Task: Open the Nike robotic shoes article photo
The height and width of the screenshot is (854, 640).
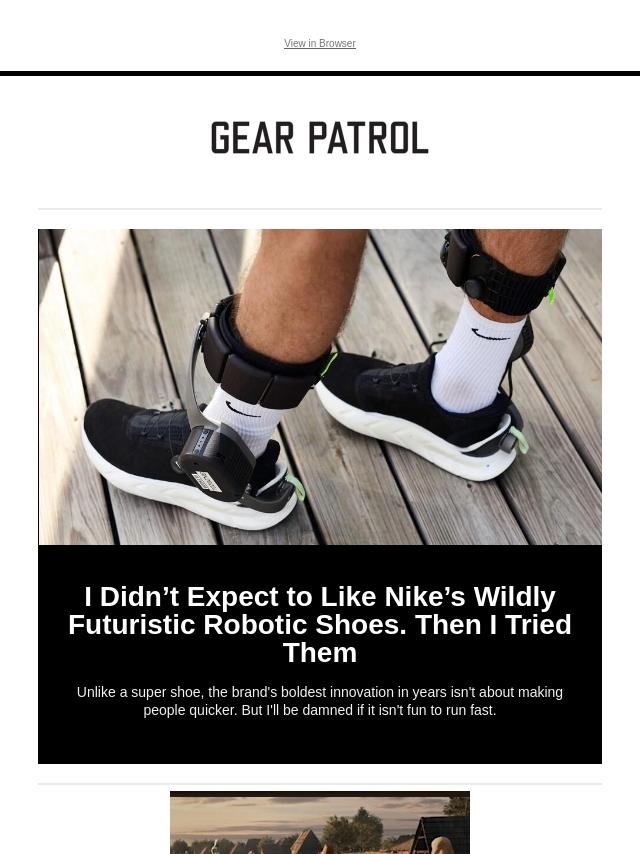Action: coord(320,387)
